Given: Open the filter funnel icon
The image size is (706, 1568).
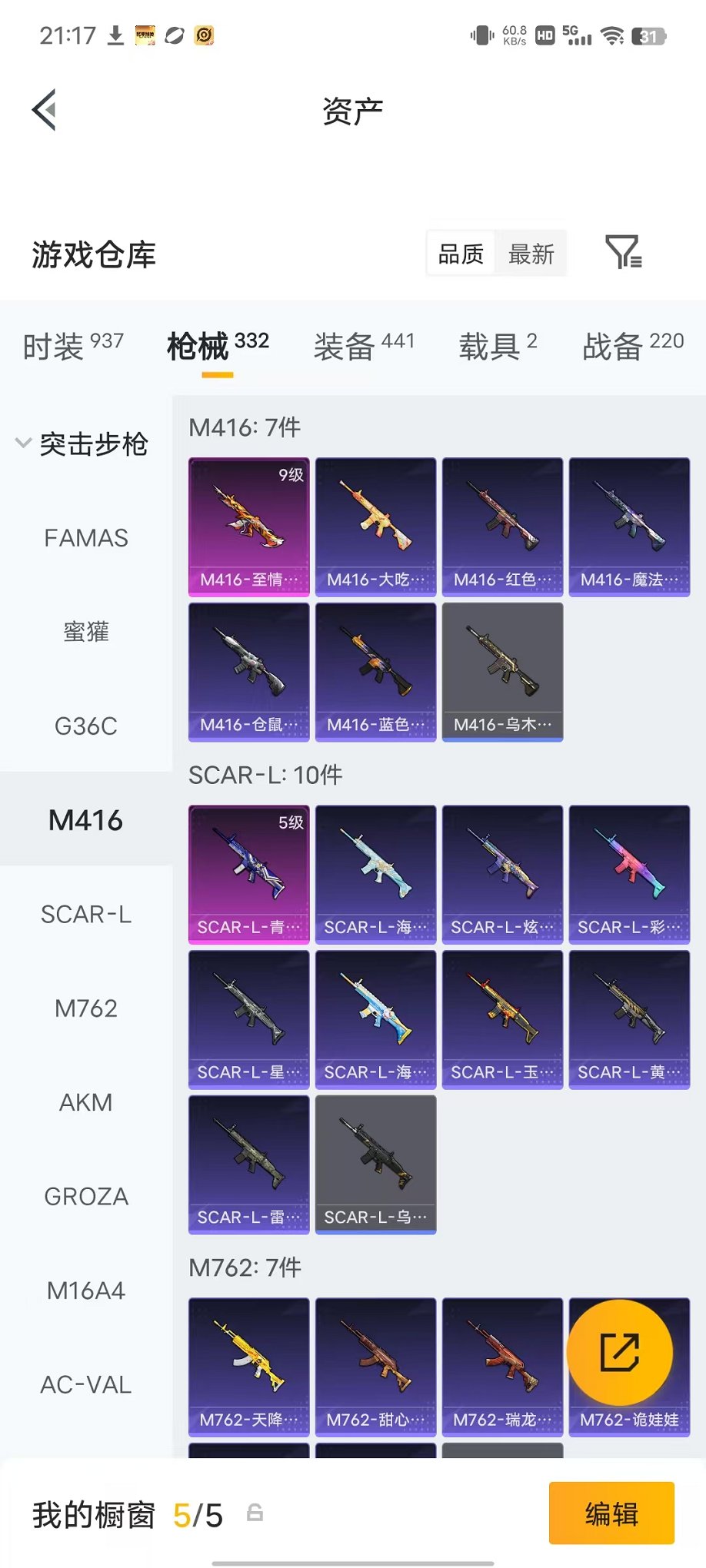Looking at the screenshot, I should 624,252.
